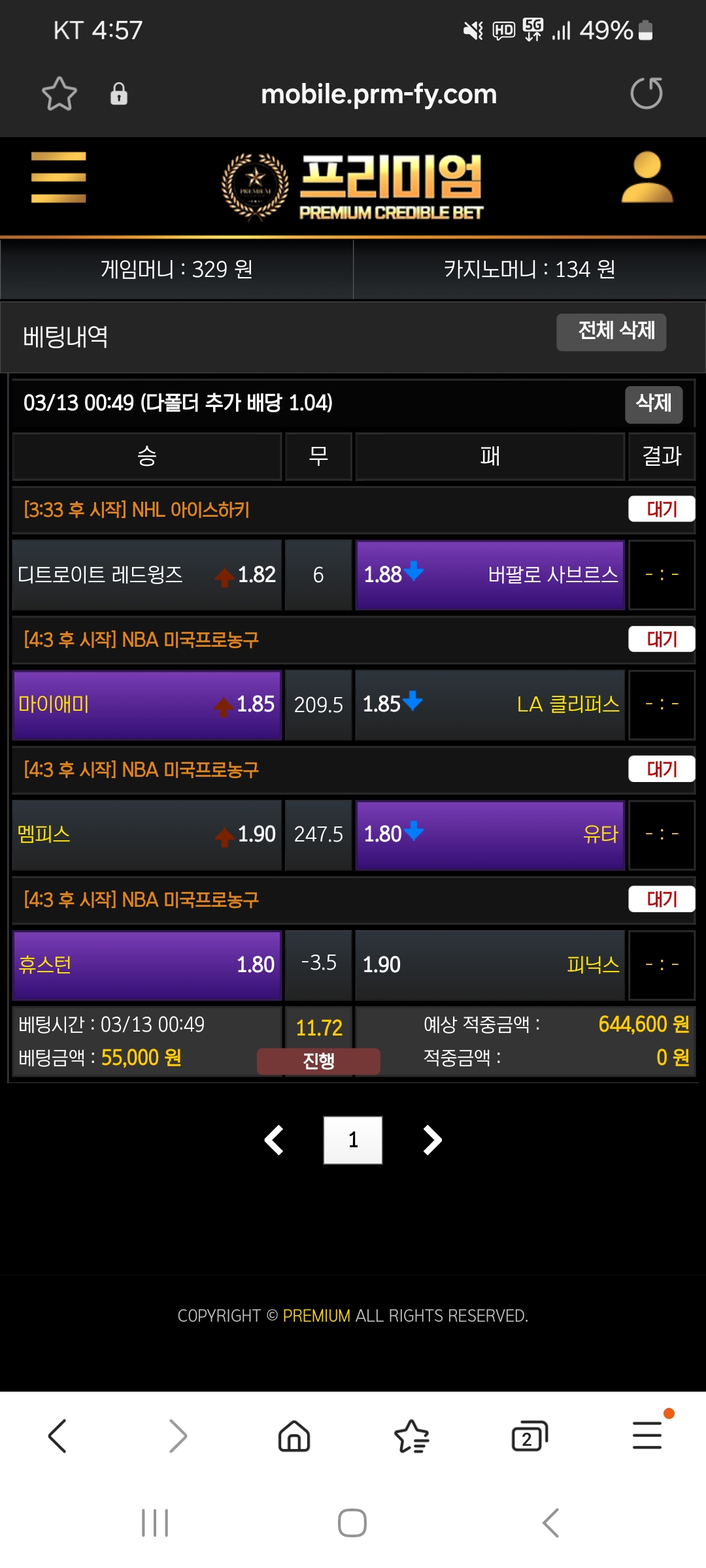Viewport: 706px width, 1568px height.
Task: Bookmark this page with the star icon
Action: click(x=59, y=93)
